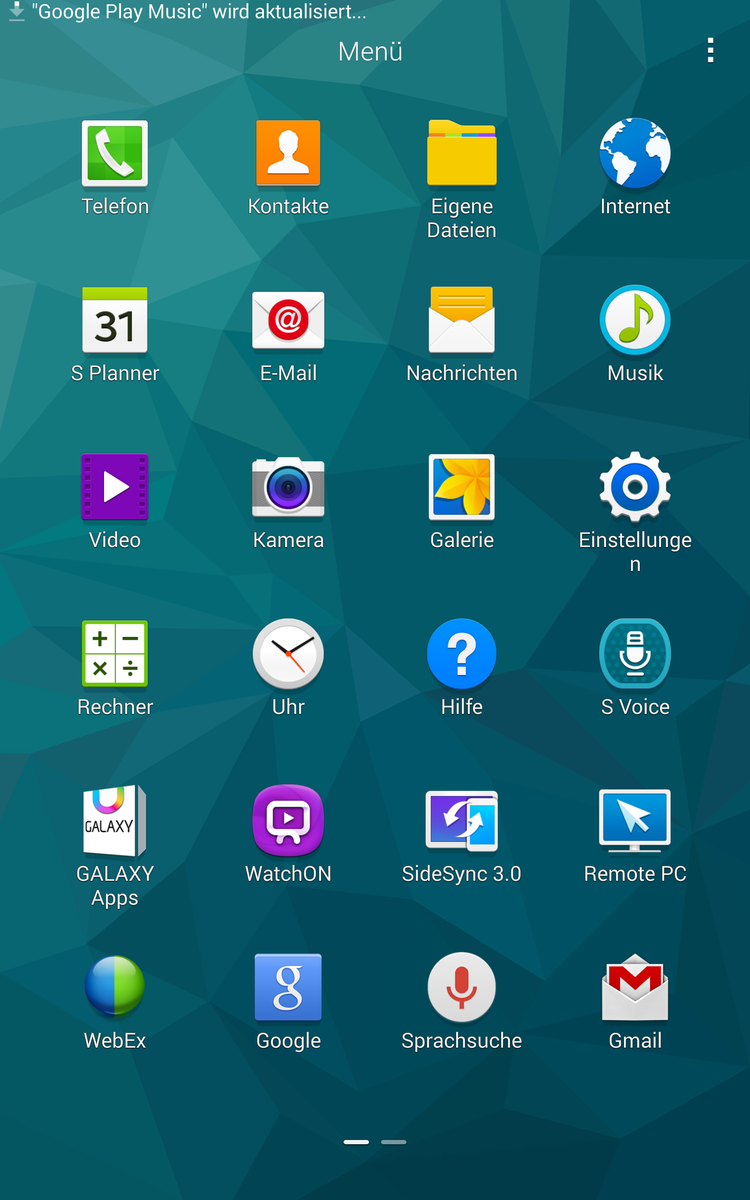Open Einstellungen
This screenshot has width=750, height=1200.
[635, 487]
